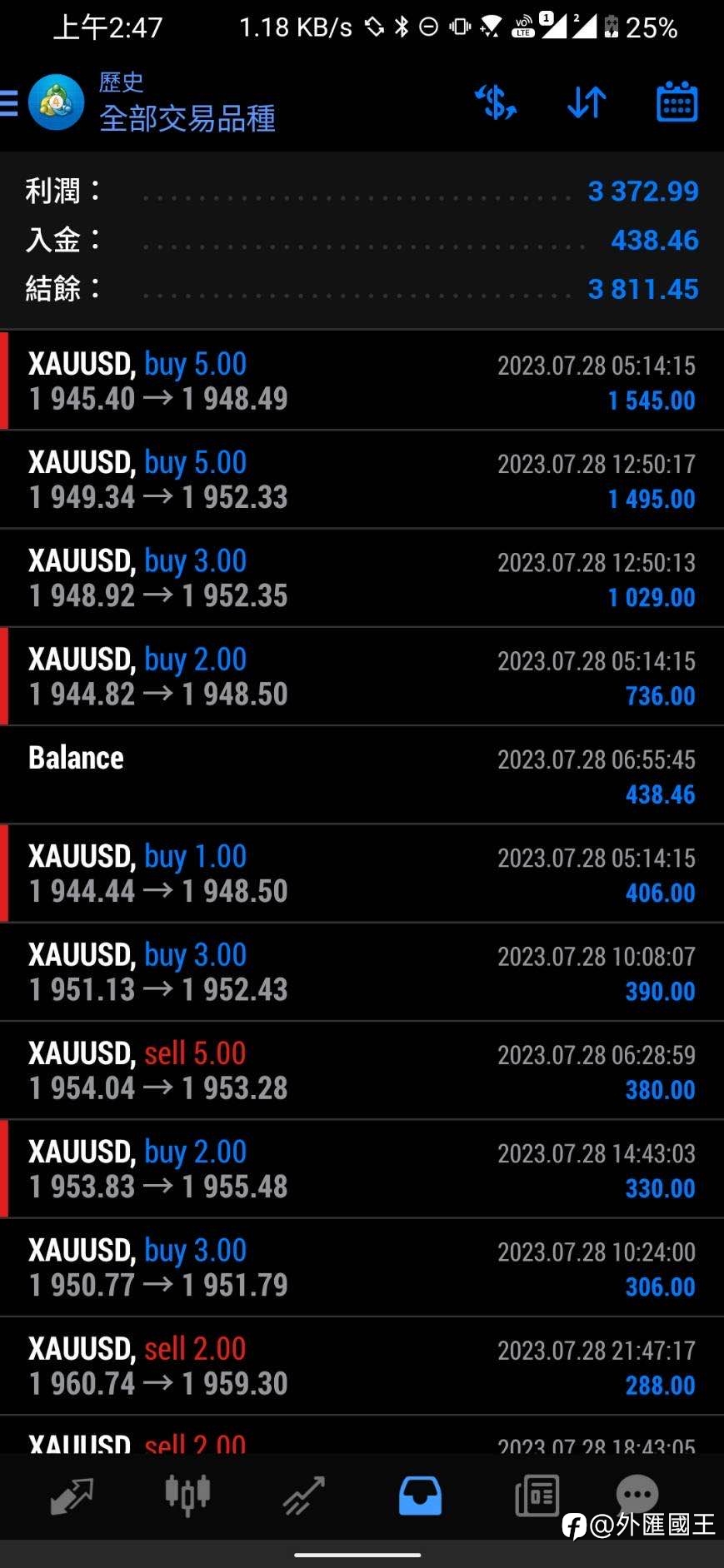Expand the sell 2.00 trade with profit 288.00
This screenshot has width=724, height=1568.
click(362, 1366)
